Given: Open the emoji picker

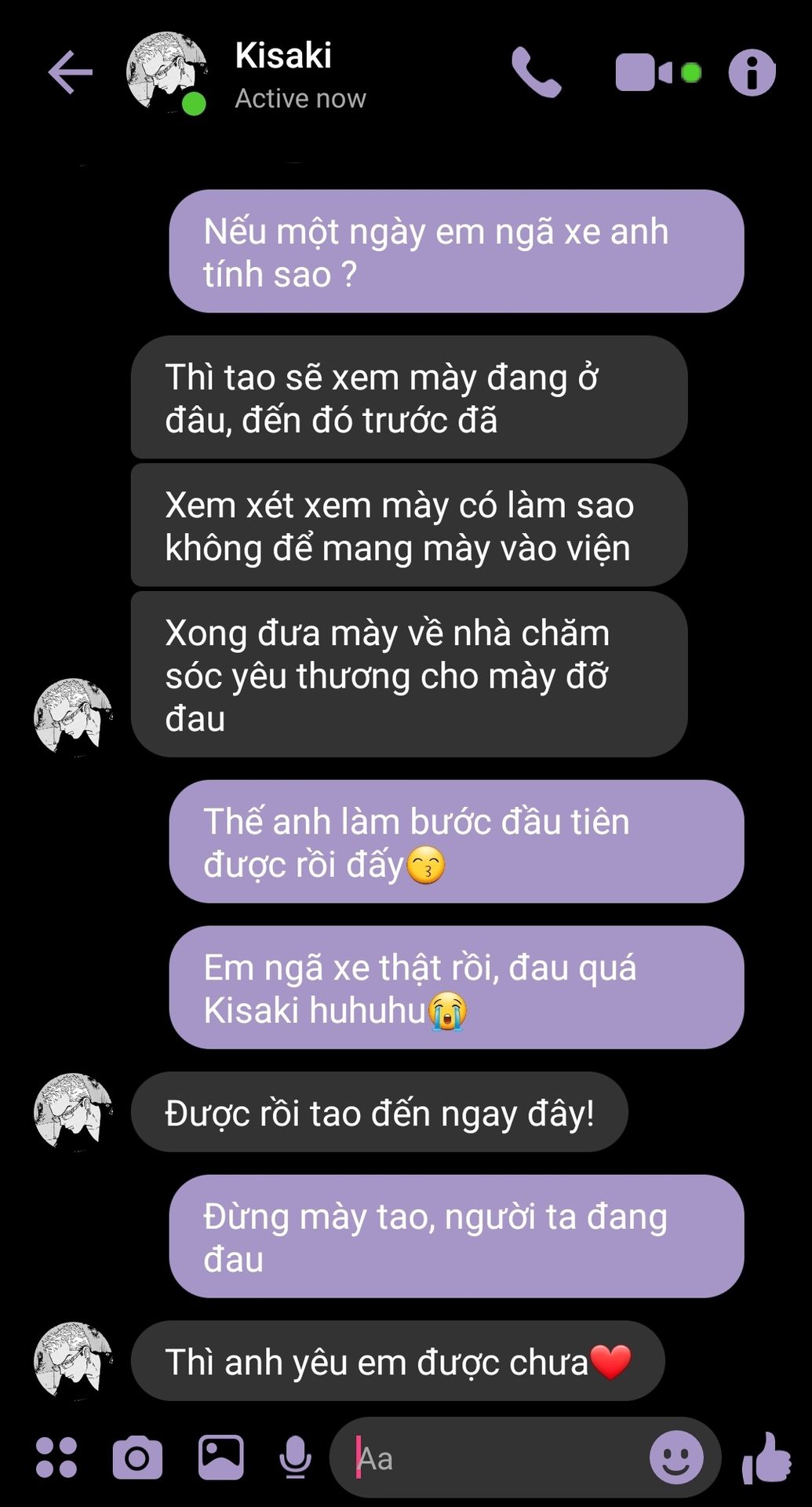Looking at the screenshot, I should [676, 1458].
